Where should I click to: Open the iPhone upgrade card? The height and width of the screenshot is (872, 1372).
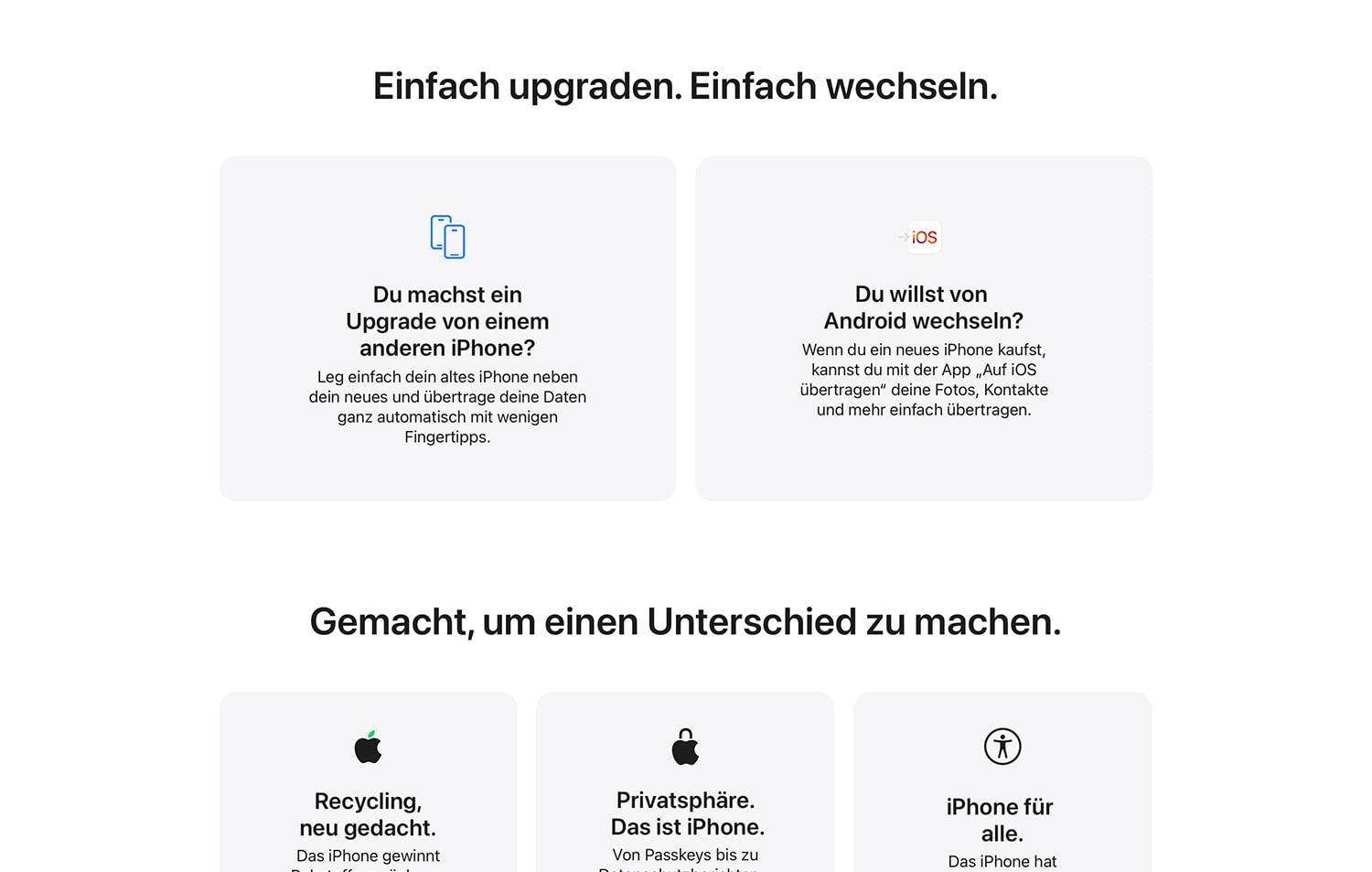[447, 328]
